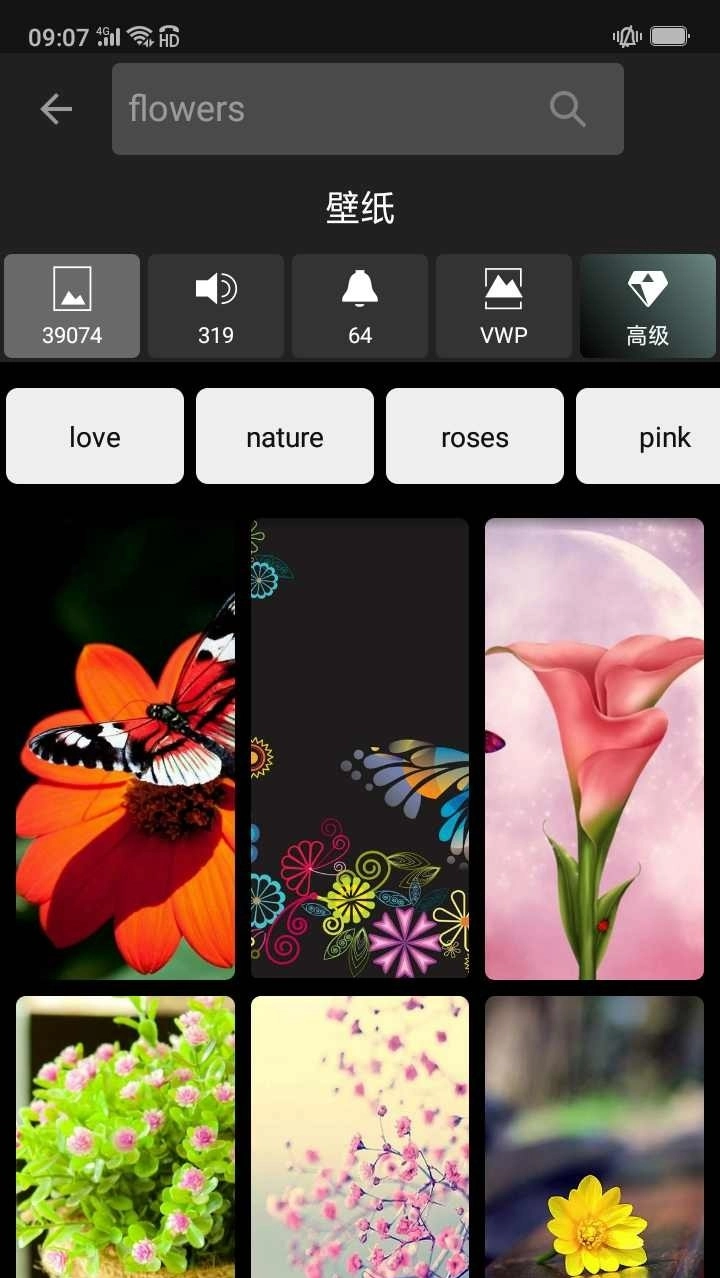This screenshot has width=720, height=1278.
Task: Switch to the ringtones tab showing 319
Action: coord(216,306)
